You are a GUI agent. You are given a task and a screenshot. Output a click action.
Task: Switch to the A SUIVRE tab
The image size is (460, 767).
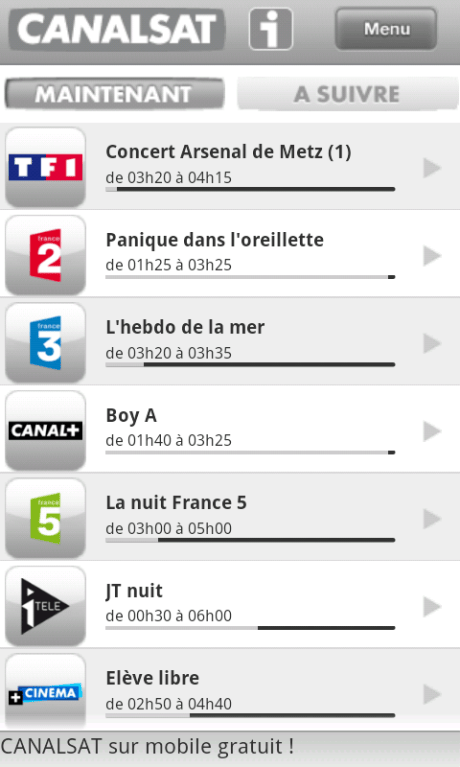(x=347, y=94)
